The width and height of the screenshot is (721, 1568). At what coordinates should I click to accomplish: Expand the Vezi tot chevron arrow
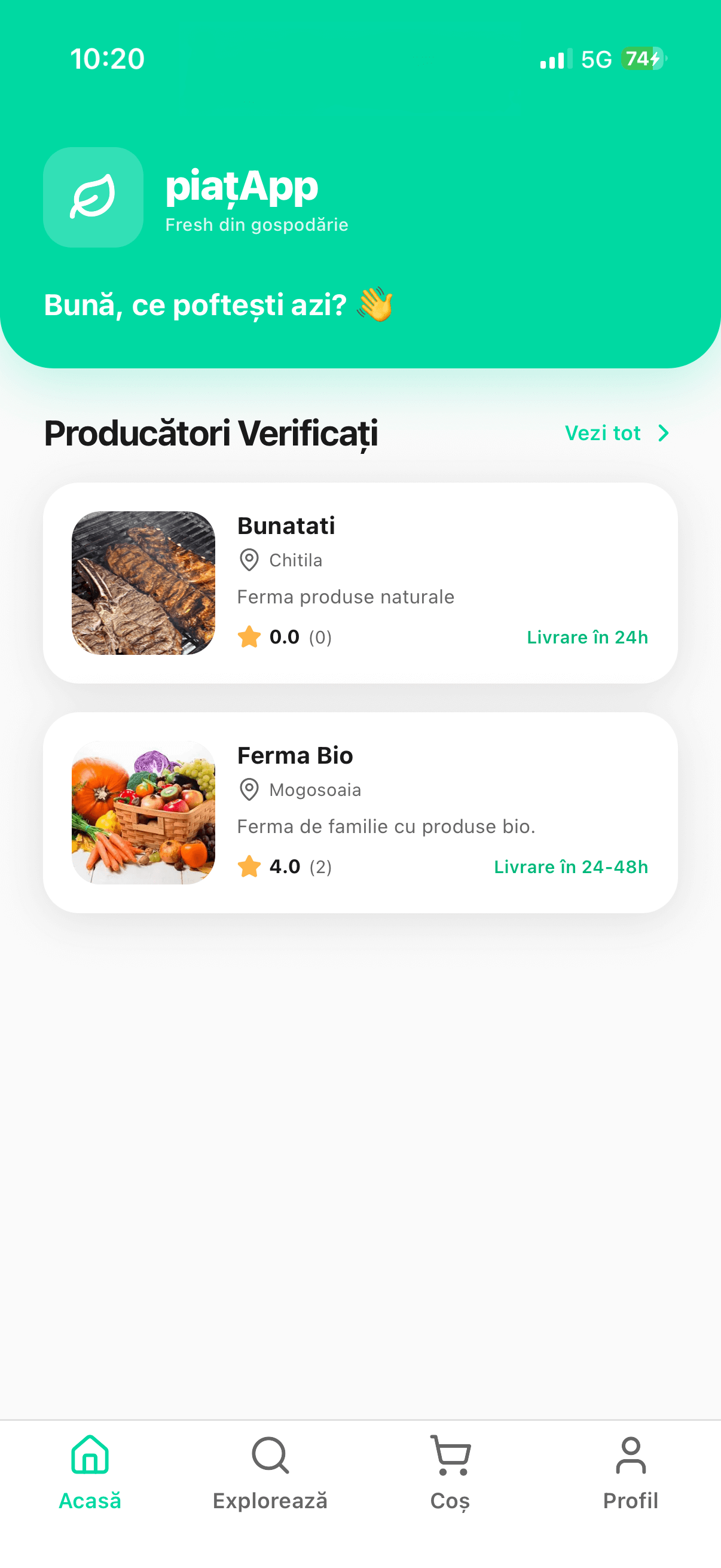coord(663,434)
